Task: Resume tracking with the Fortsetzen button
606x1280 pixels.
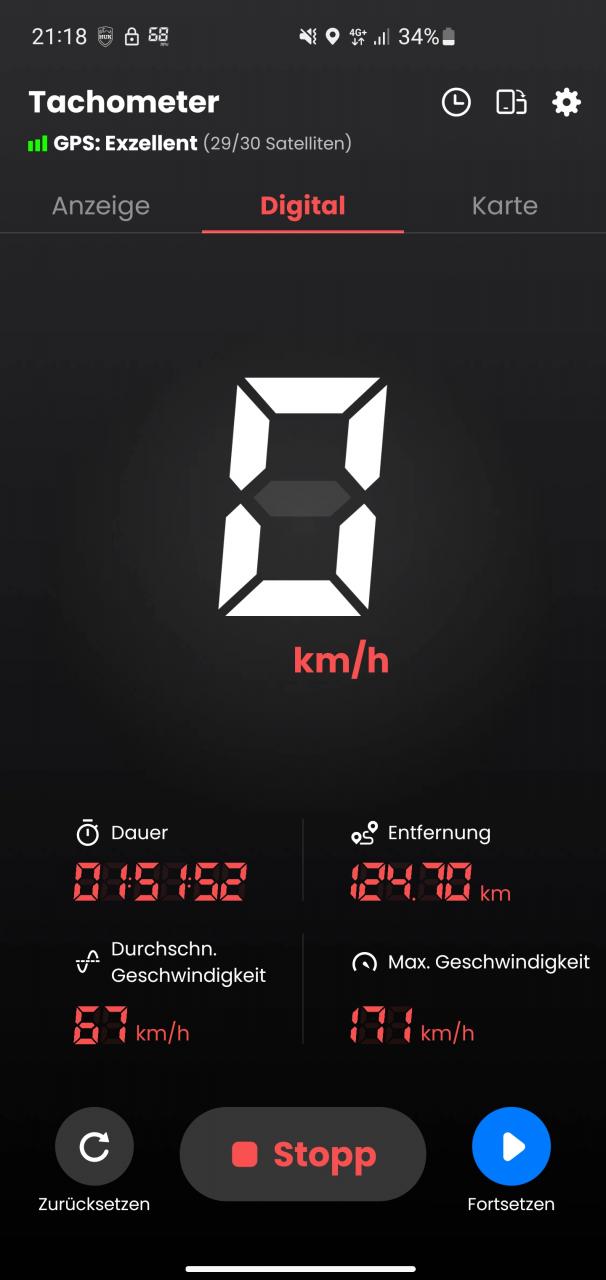Action: click(511, 1147)
